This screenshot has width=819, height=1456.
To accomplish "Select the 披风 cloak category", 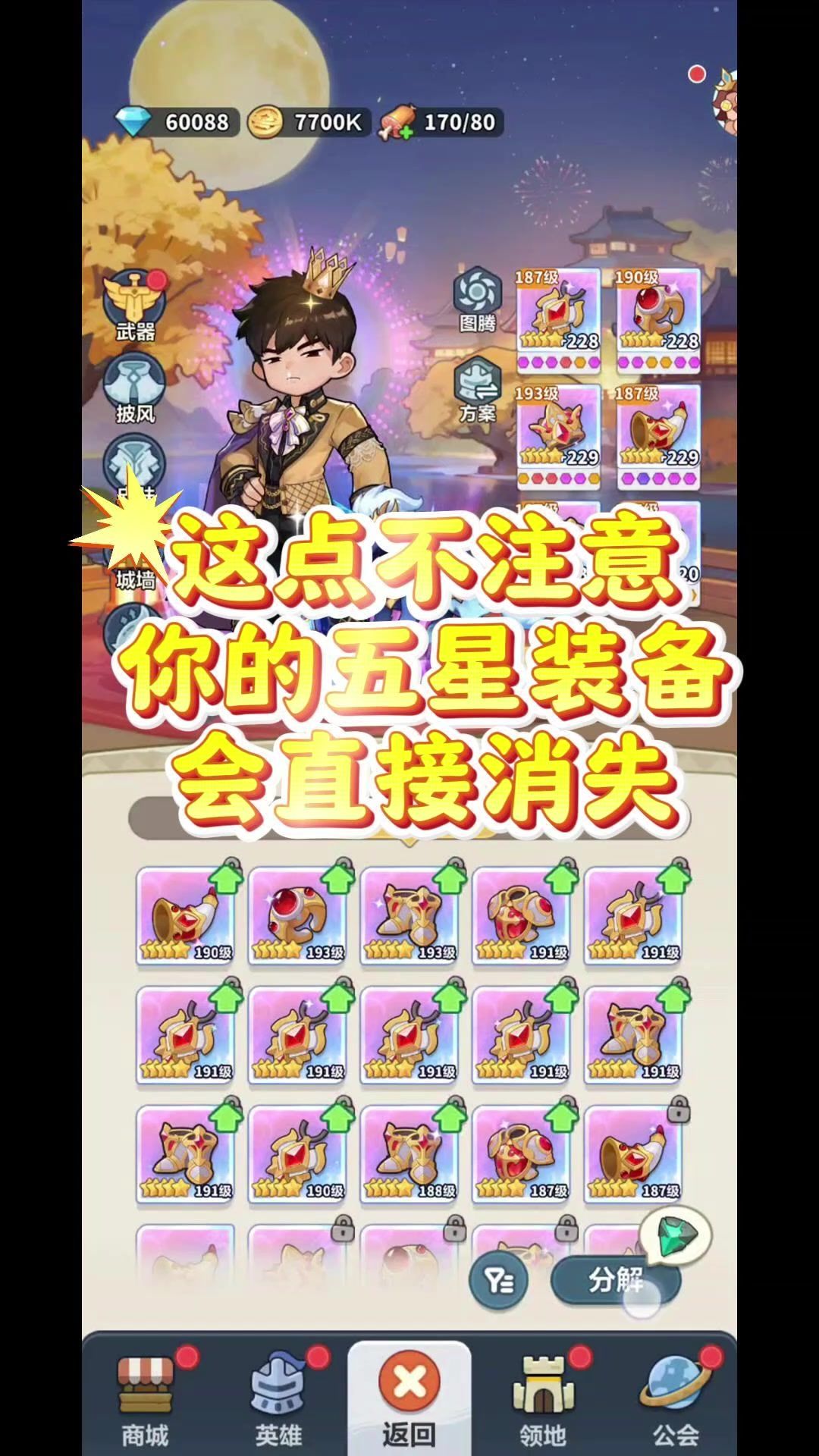I will click(135, 388).
